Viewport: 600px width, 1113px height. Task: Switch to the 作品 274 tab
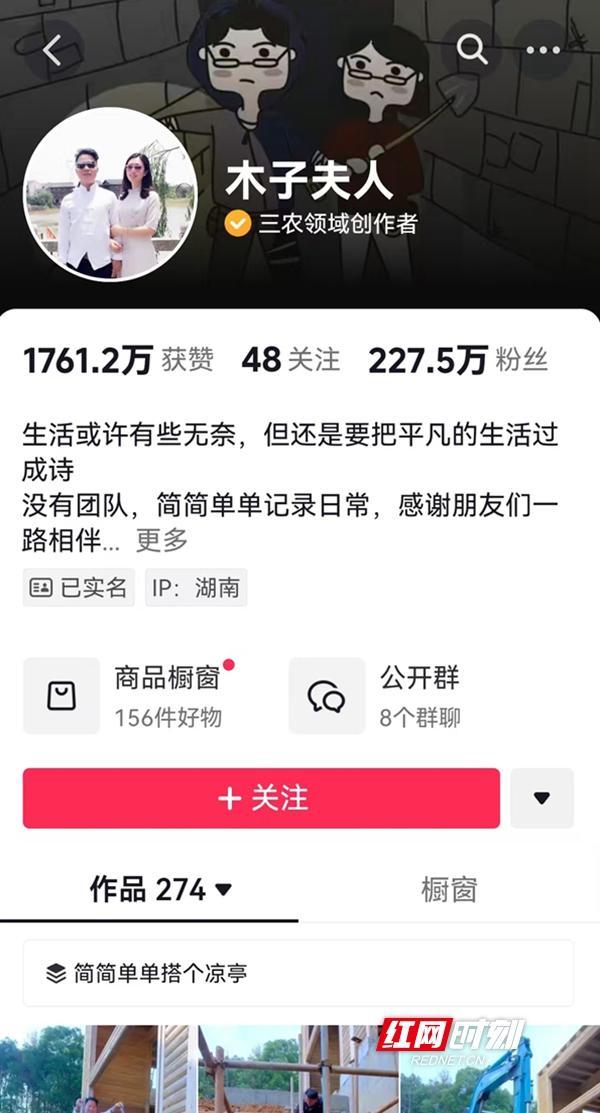(x=160, y=889)
